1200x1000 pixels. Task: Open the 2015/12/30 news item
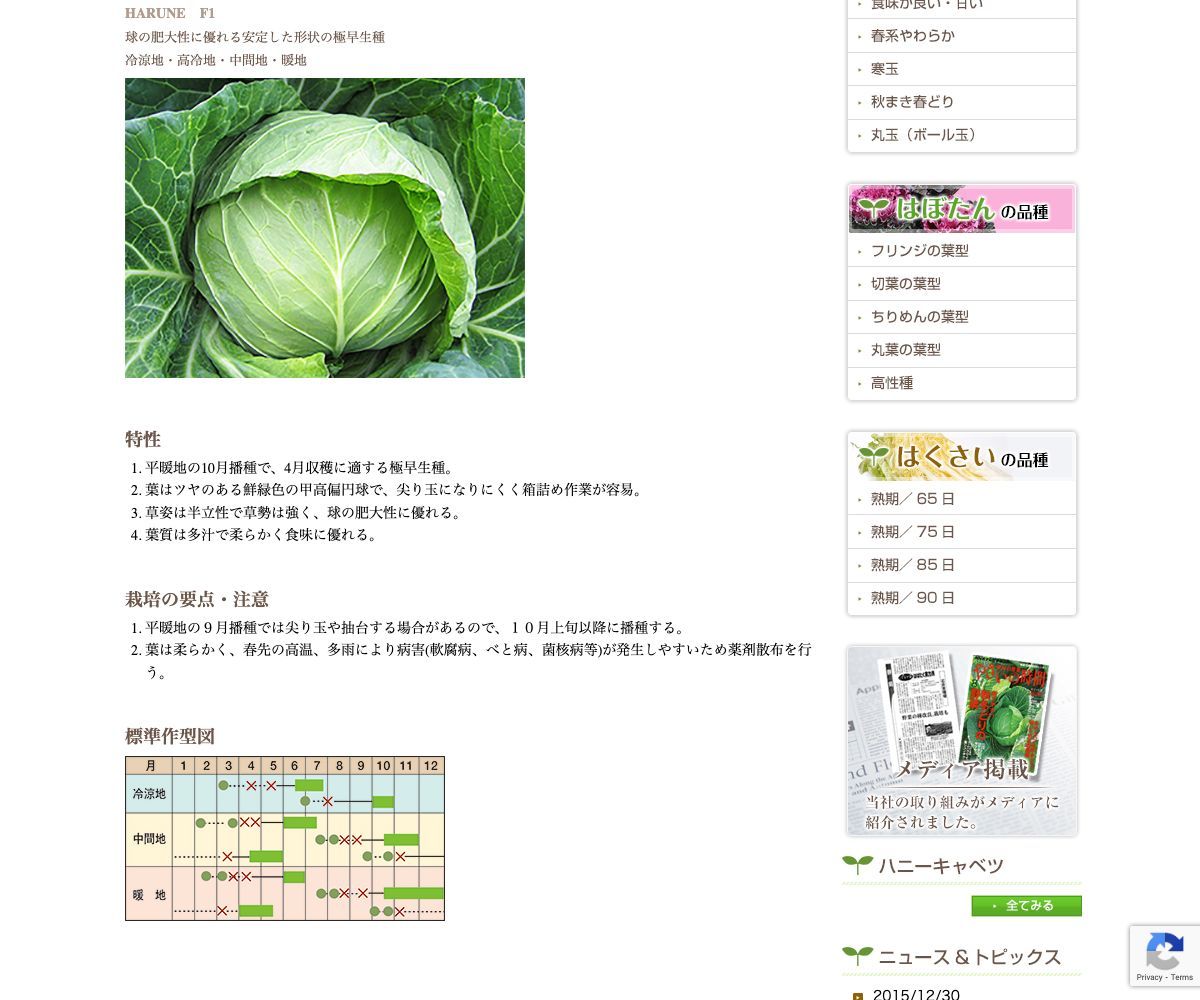click(915, 993)
